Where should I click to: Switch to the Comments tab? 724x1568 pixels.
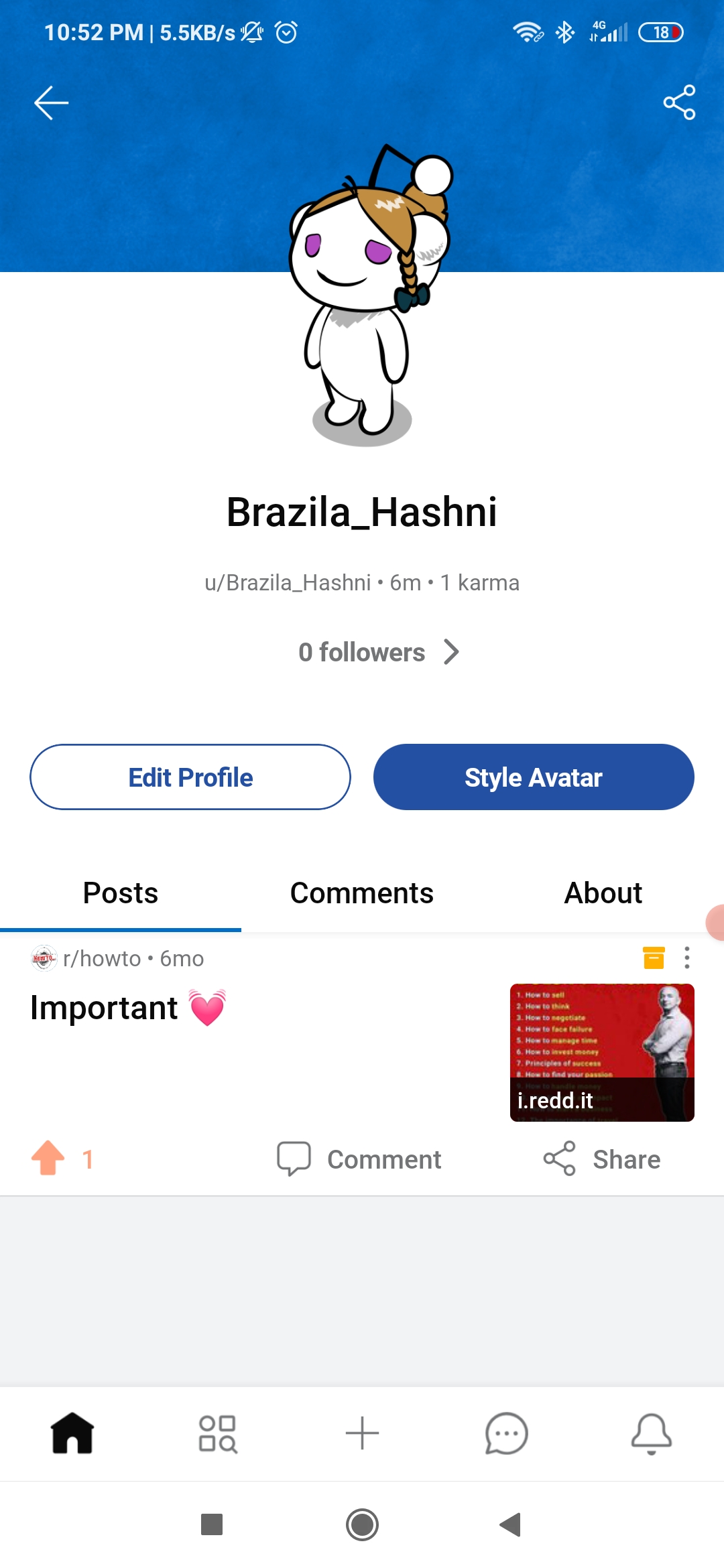[362, 893]
